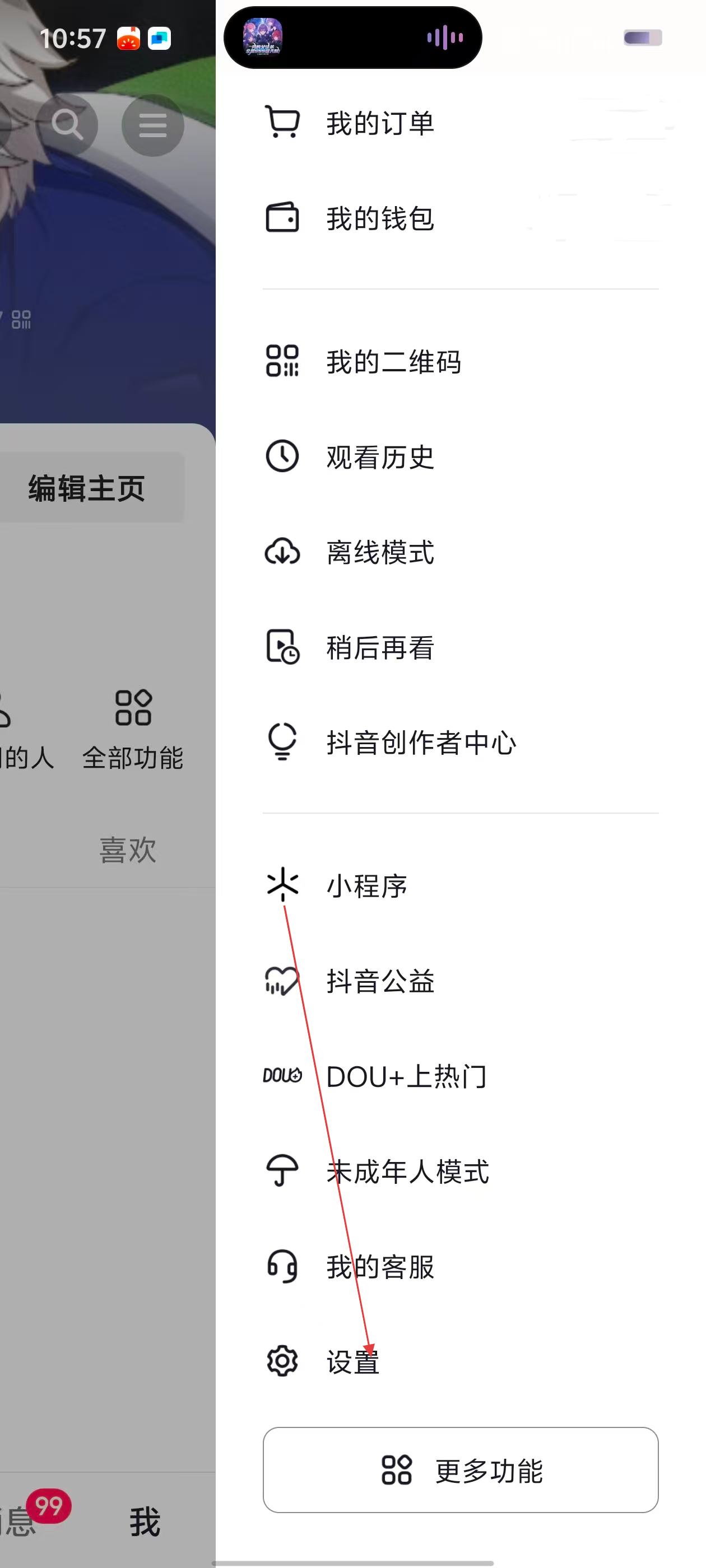Switch to the 喜欢 tab
This screenshot has height=1568, width=706.
tap(128, 850)
